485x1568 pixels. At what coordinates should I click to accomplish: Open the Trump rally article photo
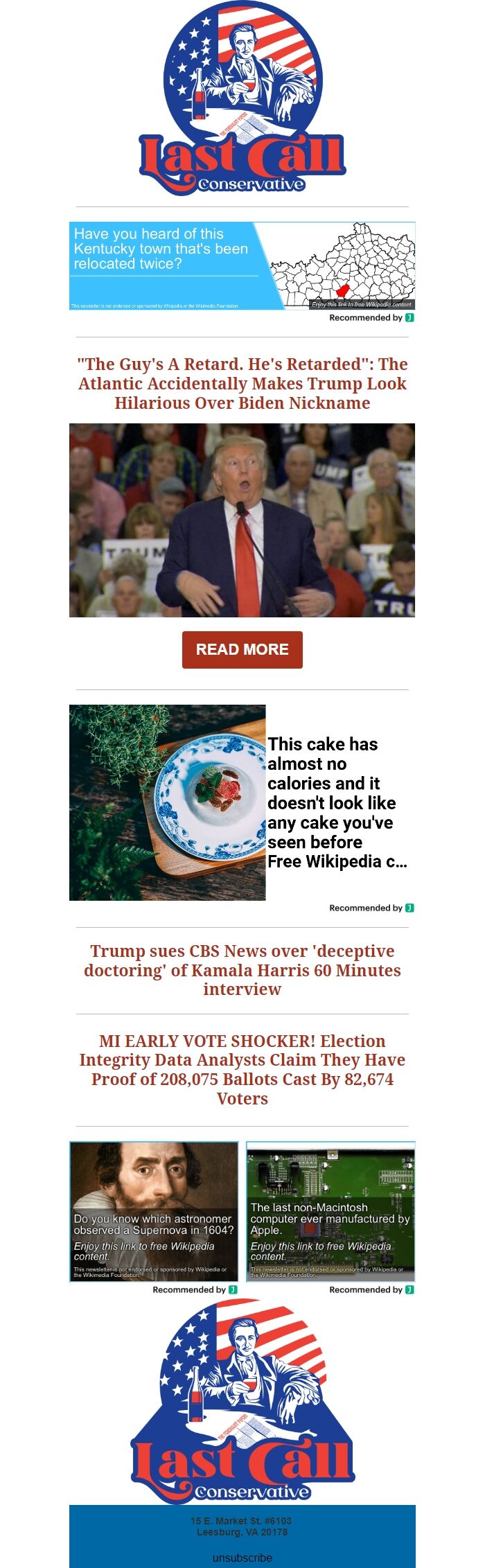tap(242, 520)
